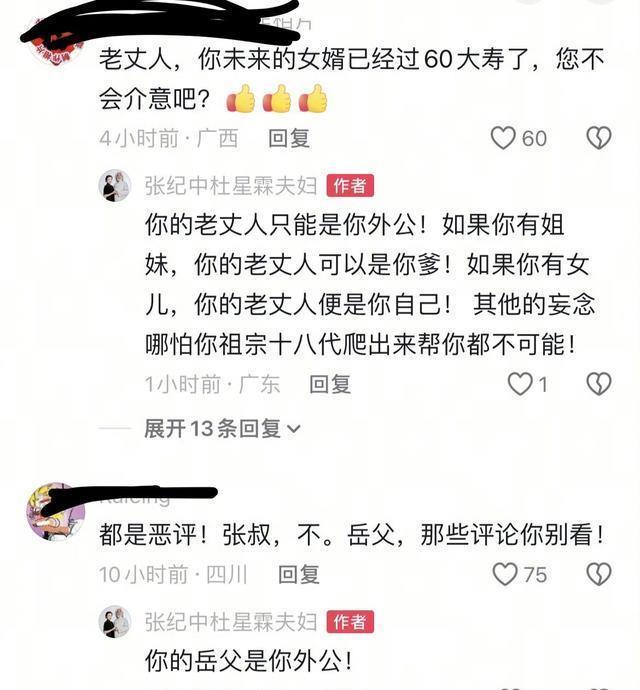
Task: Dislike the Sichuan comment about 岳父
Action: click(598, 574)
